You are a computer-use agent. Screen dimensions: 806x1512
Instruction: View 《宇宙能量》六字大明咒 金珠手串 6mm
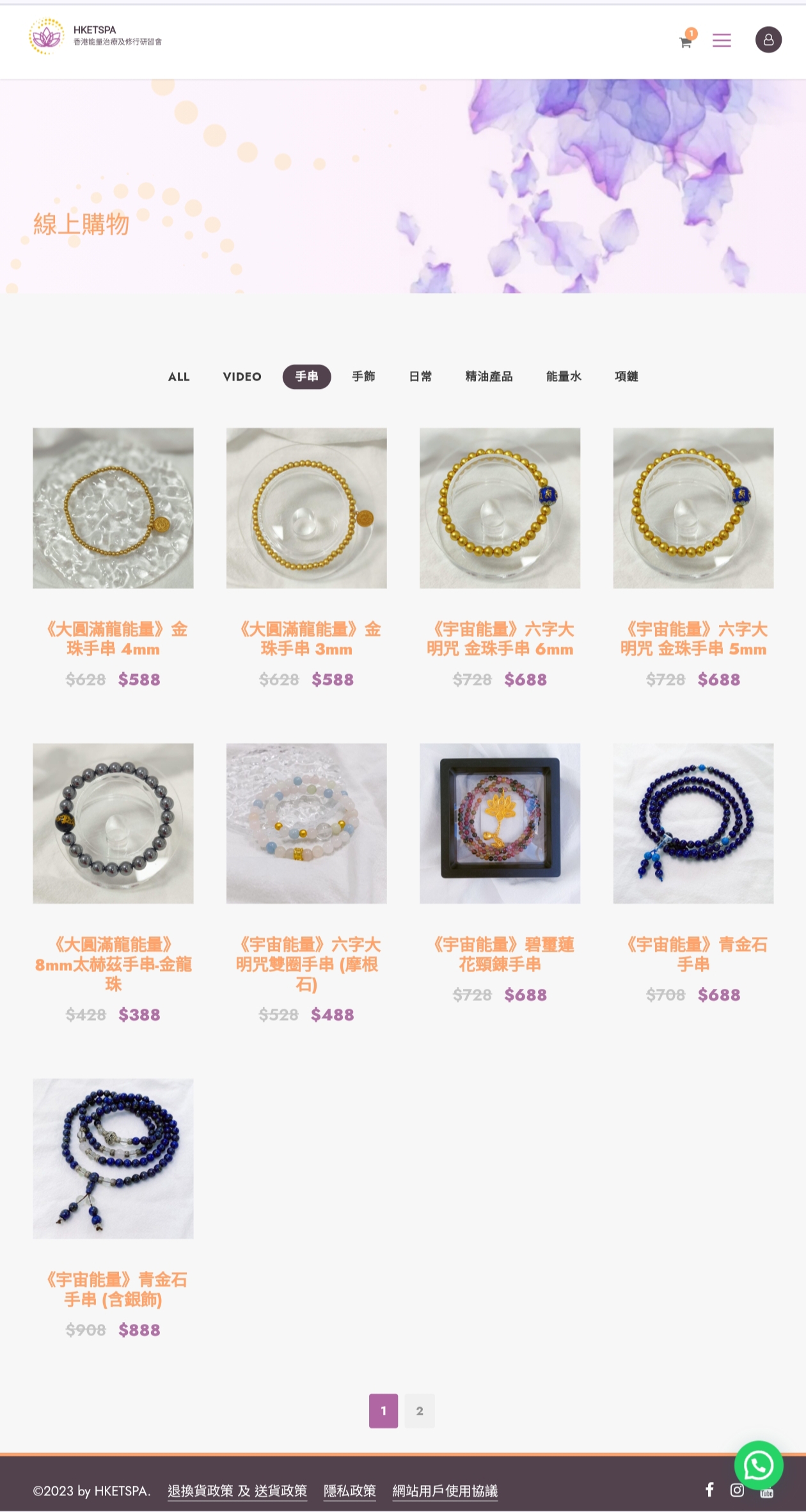pos(500,639)
